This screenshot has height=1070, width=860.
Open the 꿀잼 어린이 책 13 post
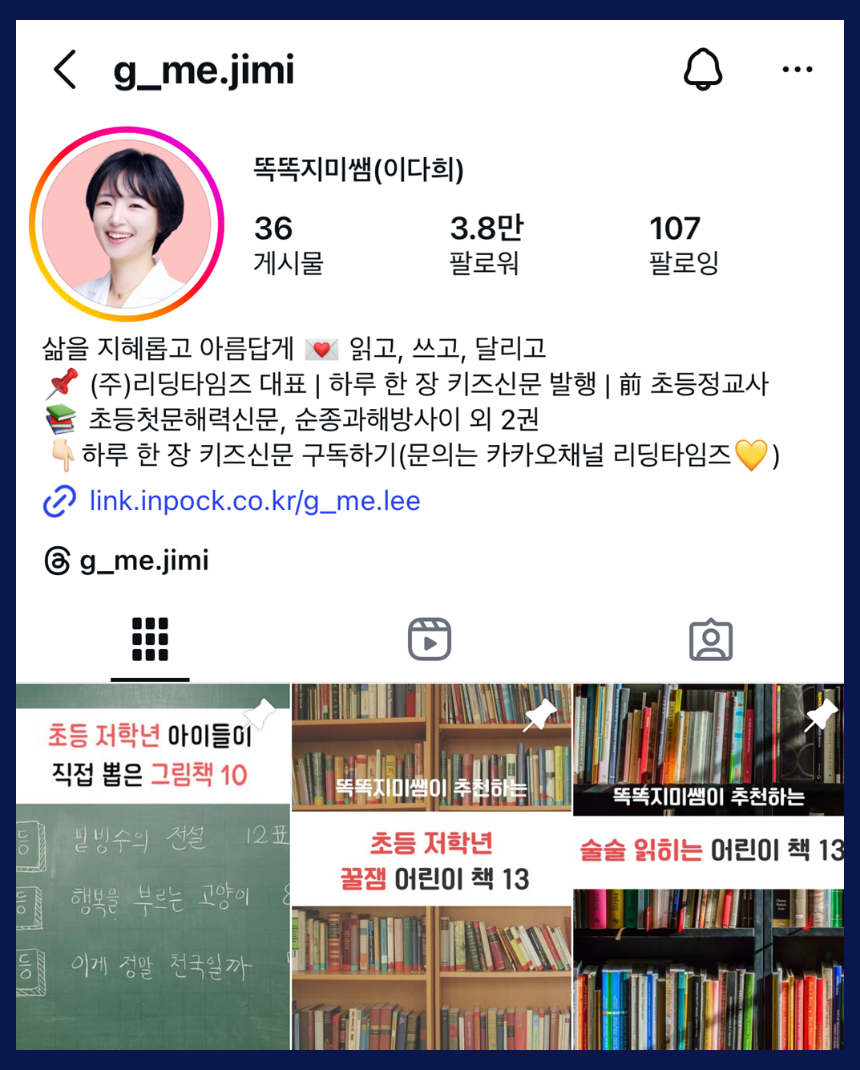coord(431,867)
